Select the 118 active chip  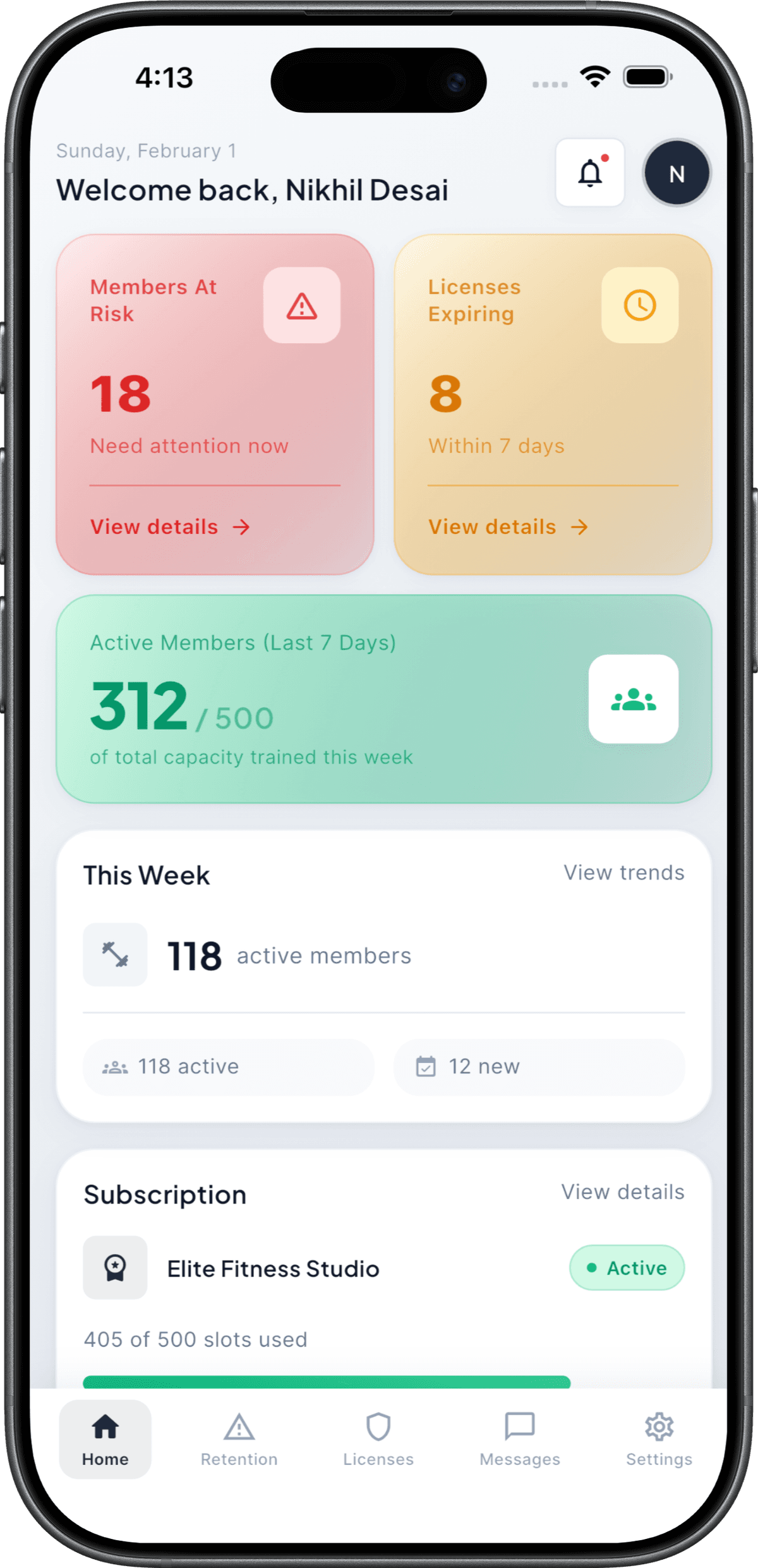[x=228, y=1066]
